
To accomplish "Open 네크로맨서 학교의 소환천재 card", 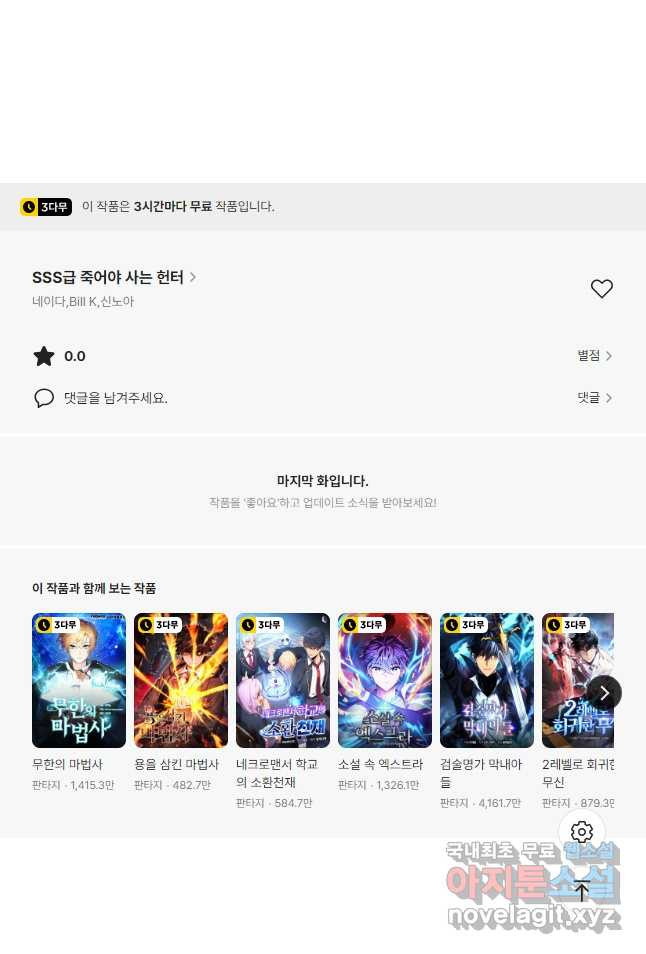I will pyautogui.click(x=283, y=680).
